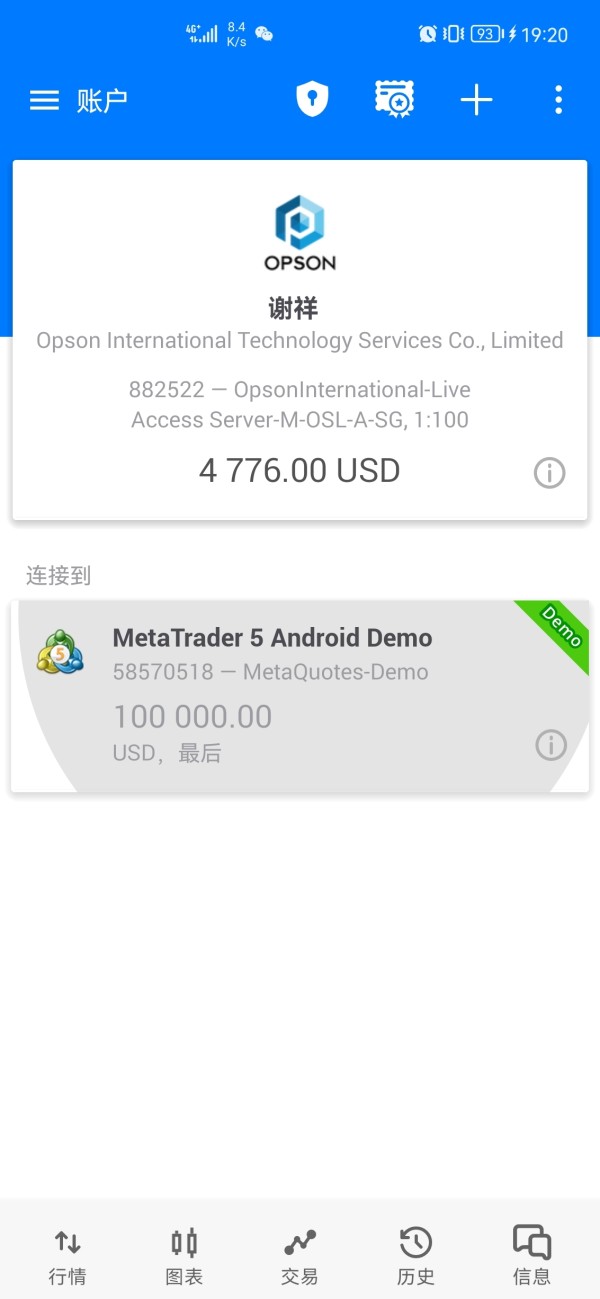This screenshot has width=600, height=1299.
Task: Go to the 交易 tab
Action: point(300,1256)
